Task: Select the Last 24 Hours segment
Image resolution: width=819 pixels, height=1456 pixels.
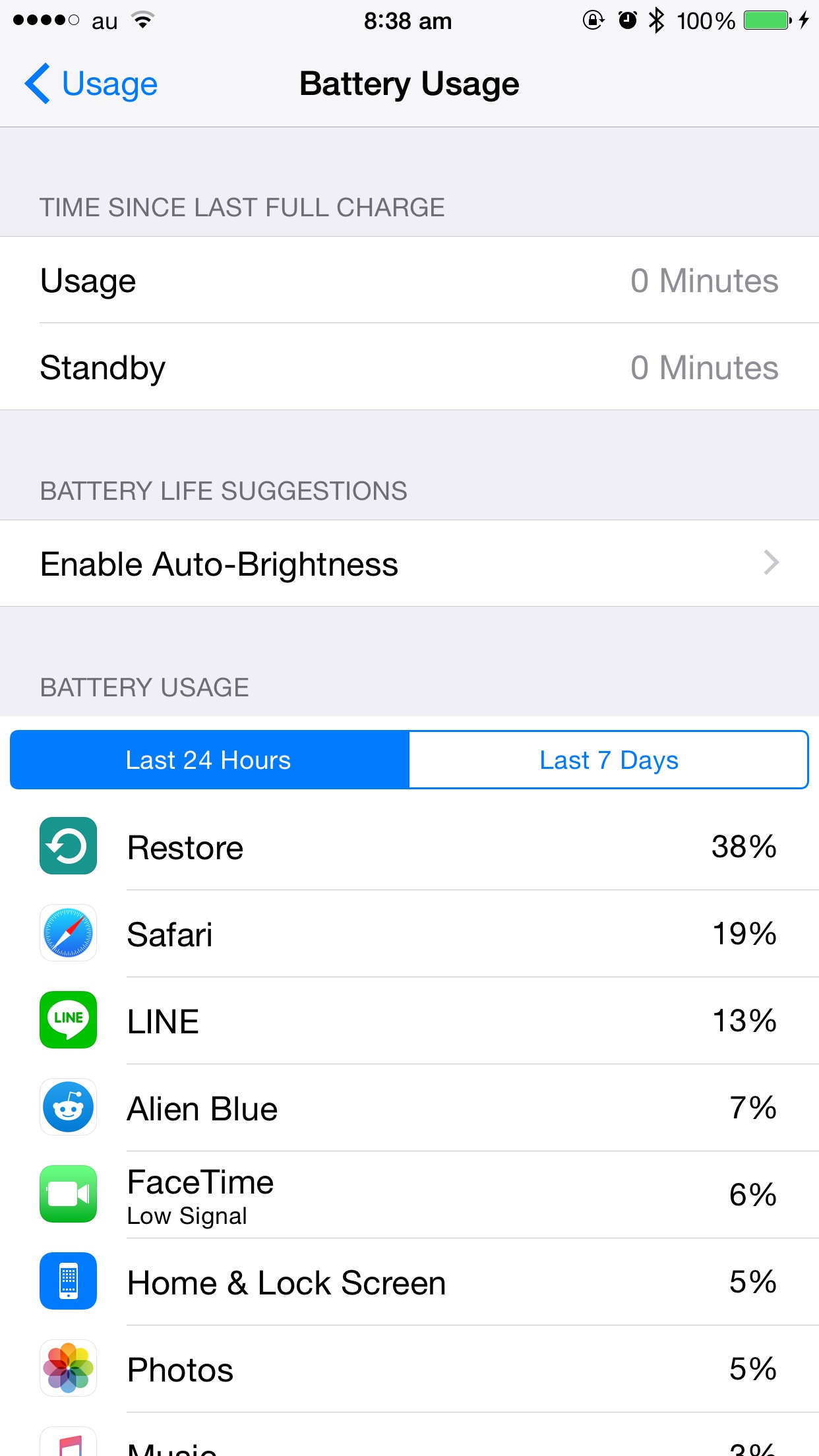Action: (210, 760)
